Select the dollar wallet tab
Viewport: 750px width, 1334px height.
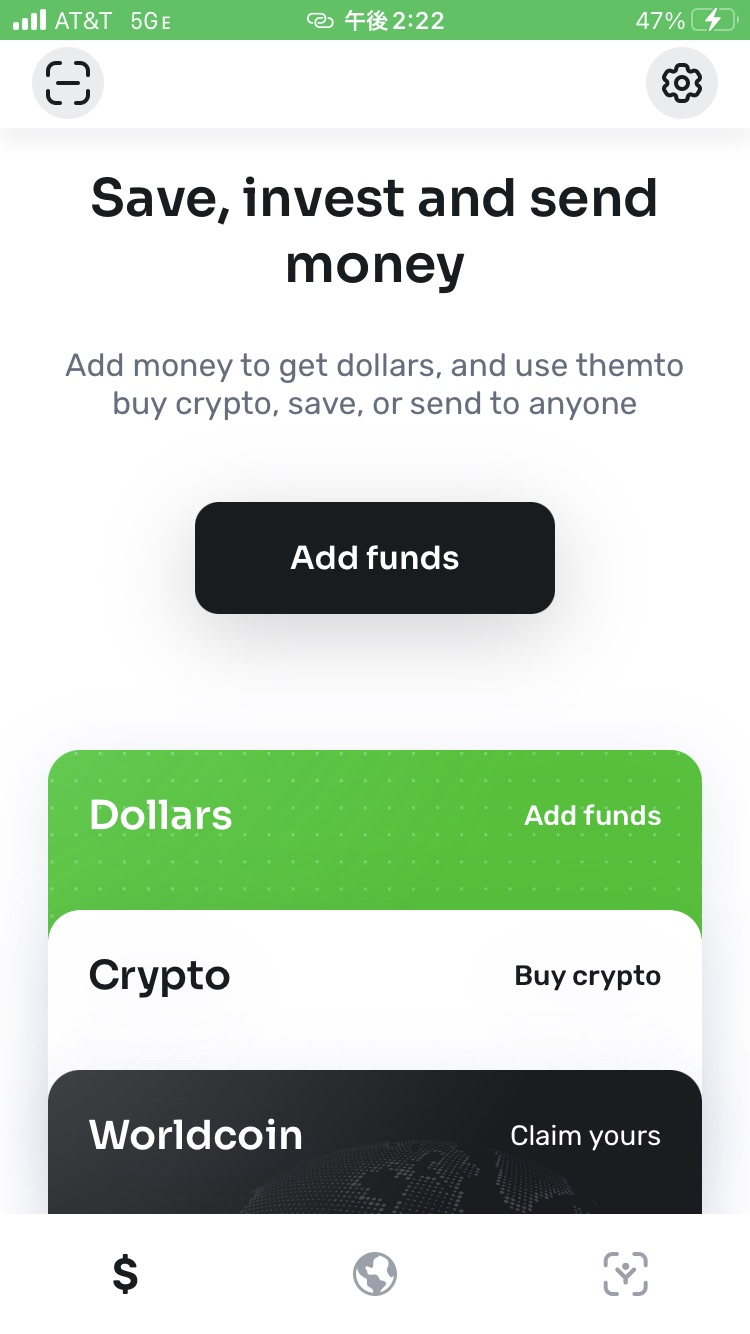(x=125, y=1274)
